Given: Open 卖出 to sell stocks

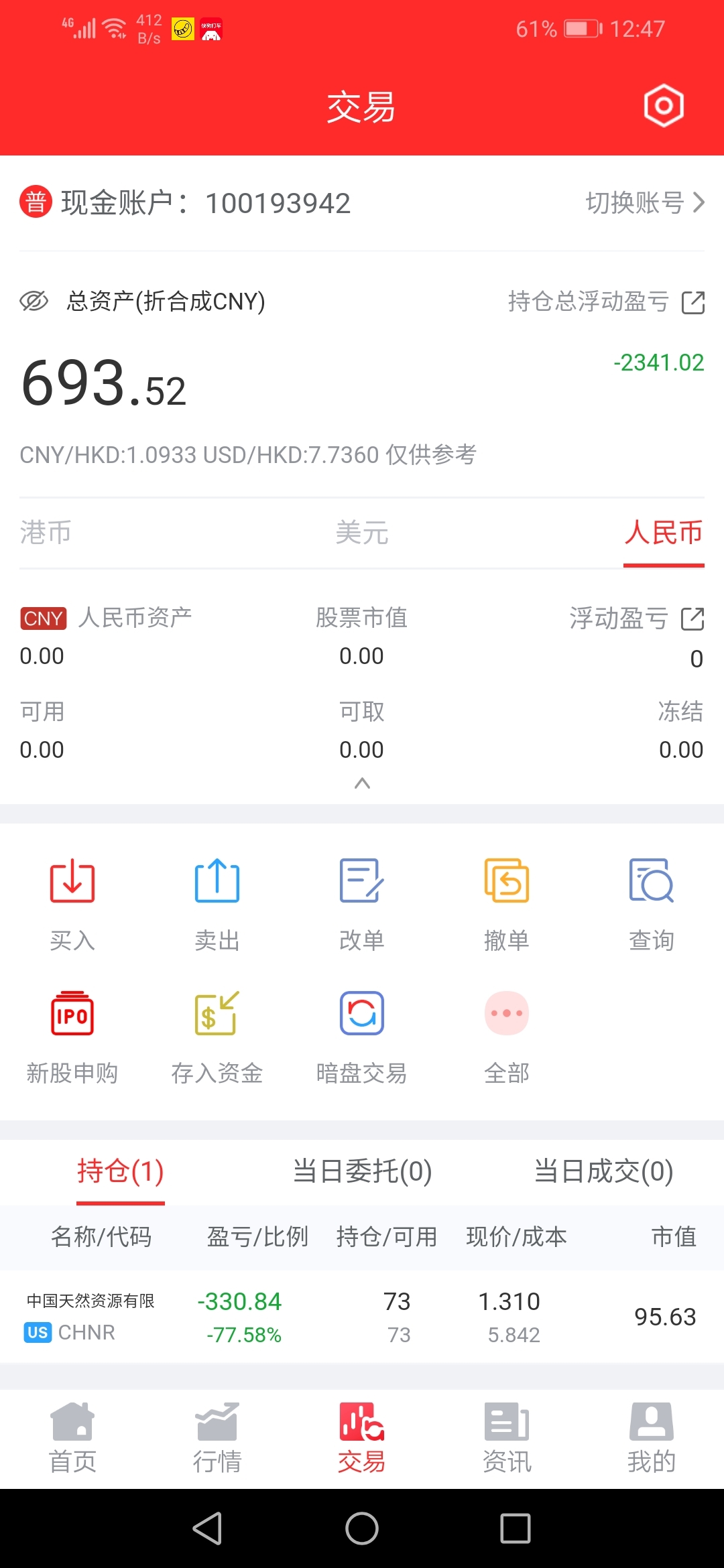Looking at the screenshot, I should click(217, 905).
